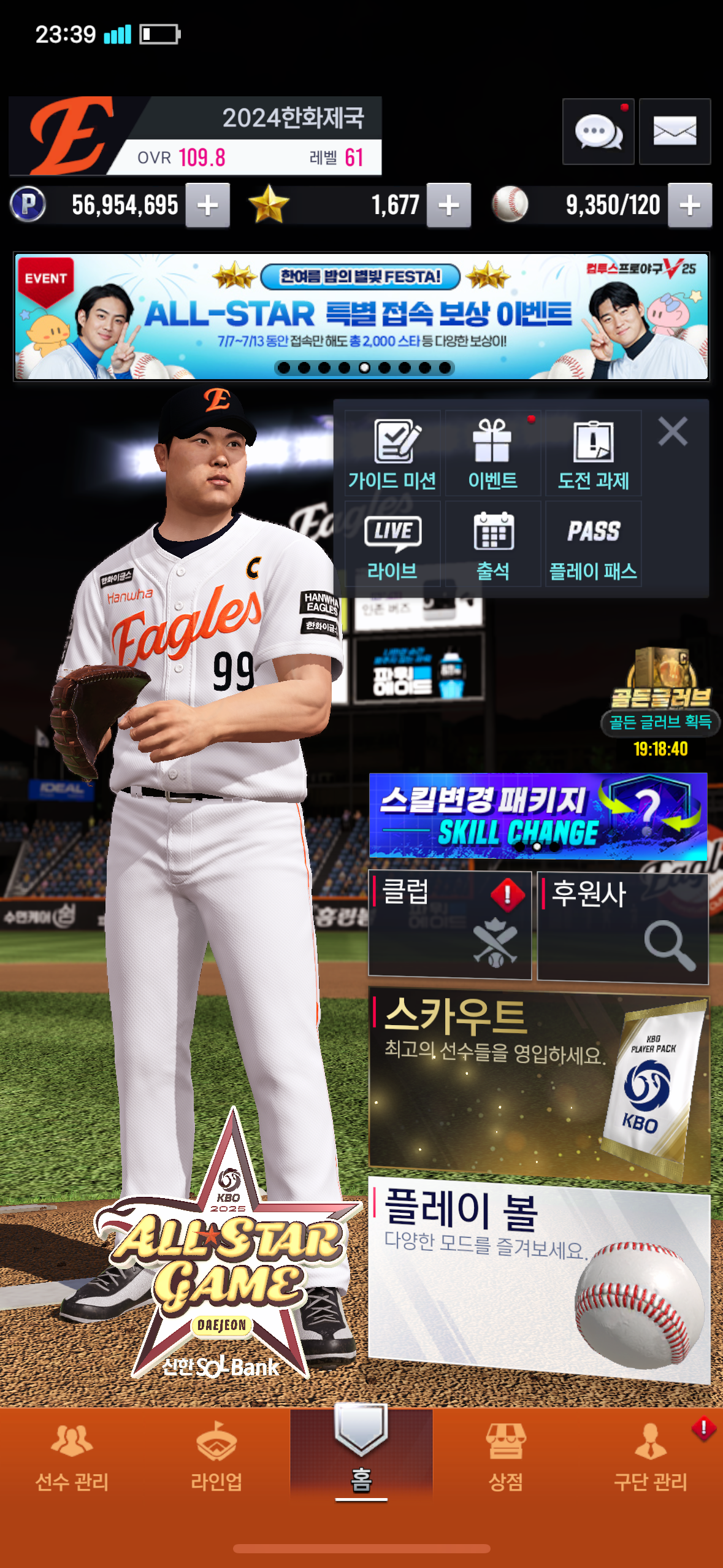Open 플레이 패스
Screen dimensions: 723x1568
[x=594, y=544]
